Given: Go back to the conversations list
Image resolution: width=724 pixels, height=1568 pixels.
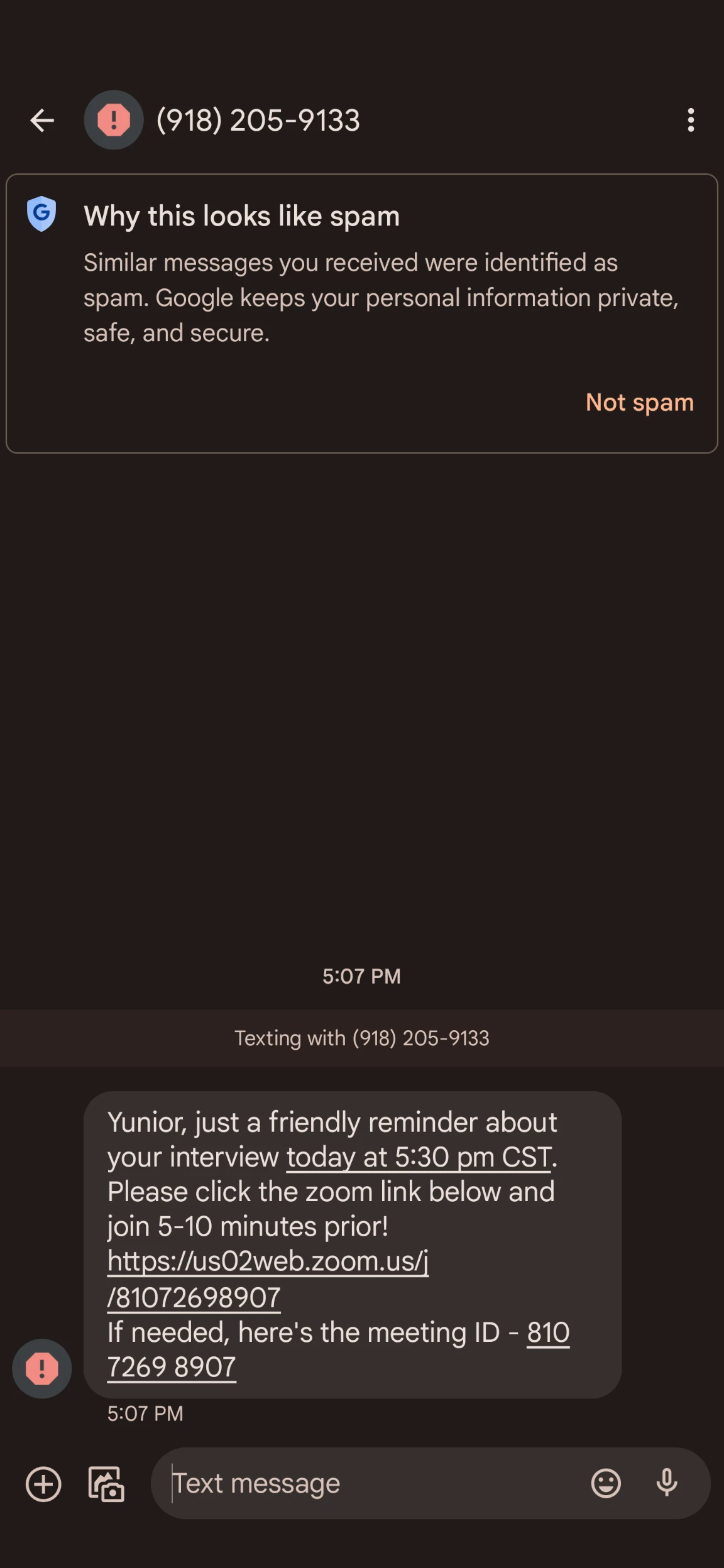Looking at the screenshot, I should coord(42,120).
